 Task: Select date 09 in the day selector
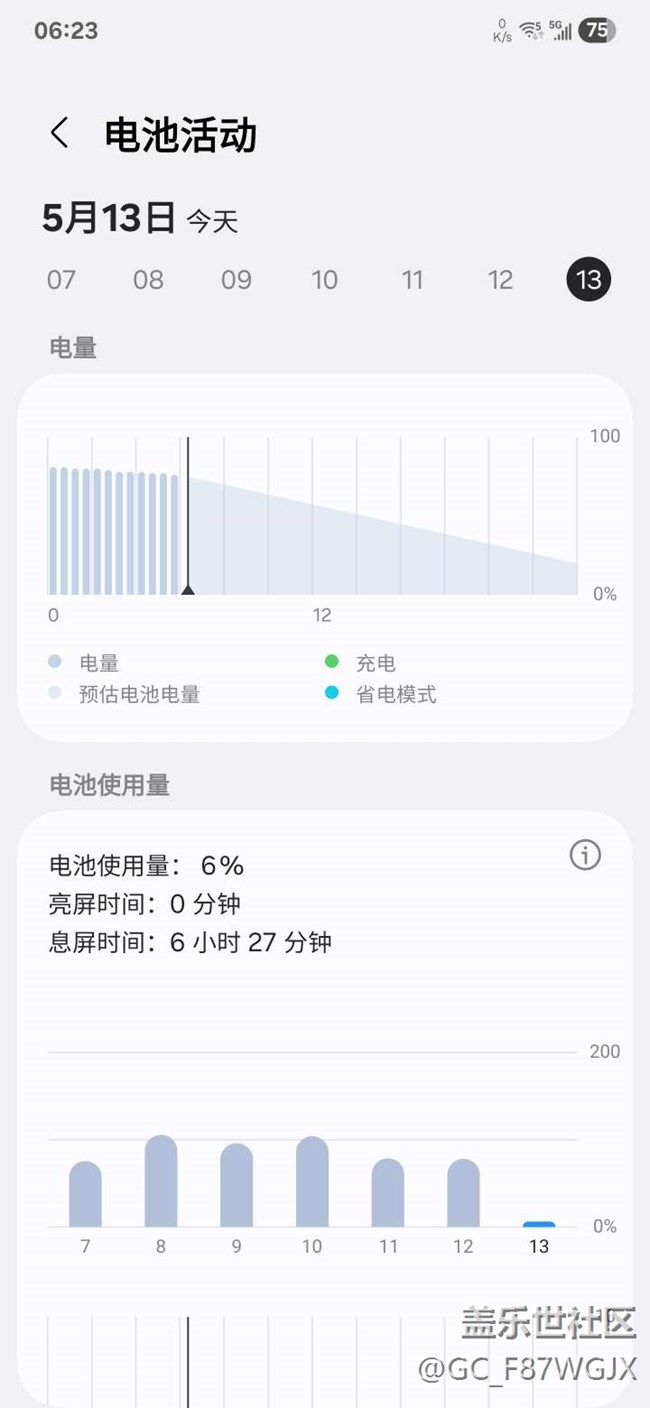point(236,279)
